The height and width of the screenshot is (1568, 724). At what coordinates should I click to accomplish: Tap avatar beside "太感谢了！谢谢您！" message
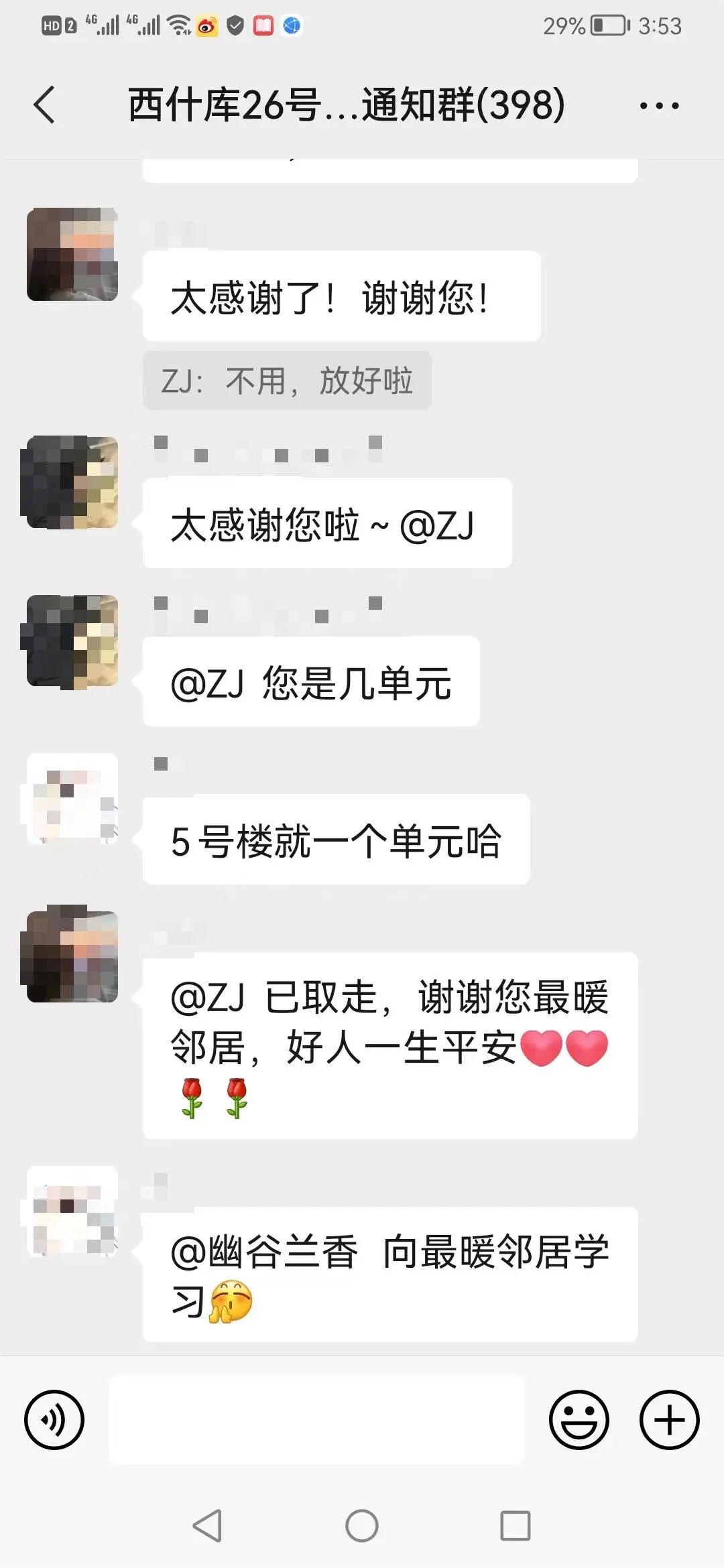tap(72, 255)
